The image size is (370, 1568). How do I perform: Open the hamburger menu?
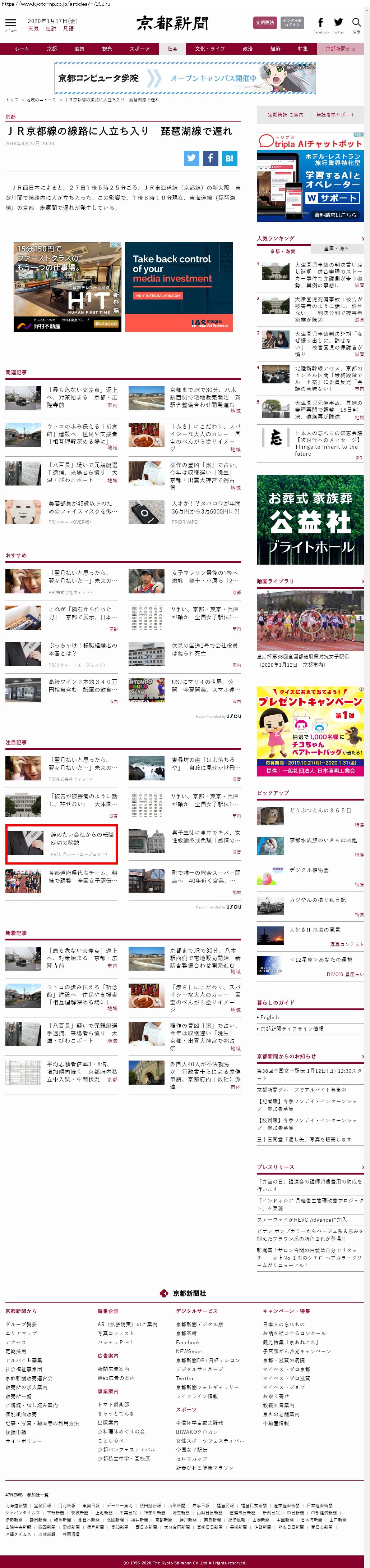pos(10,23)
